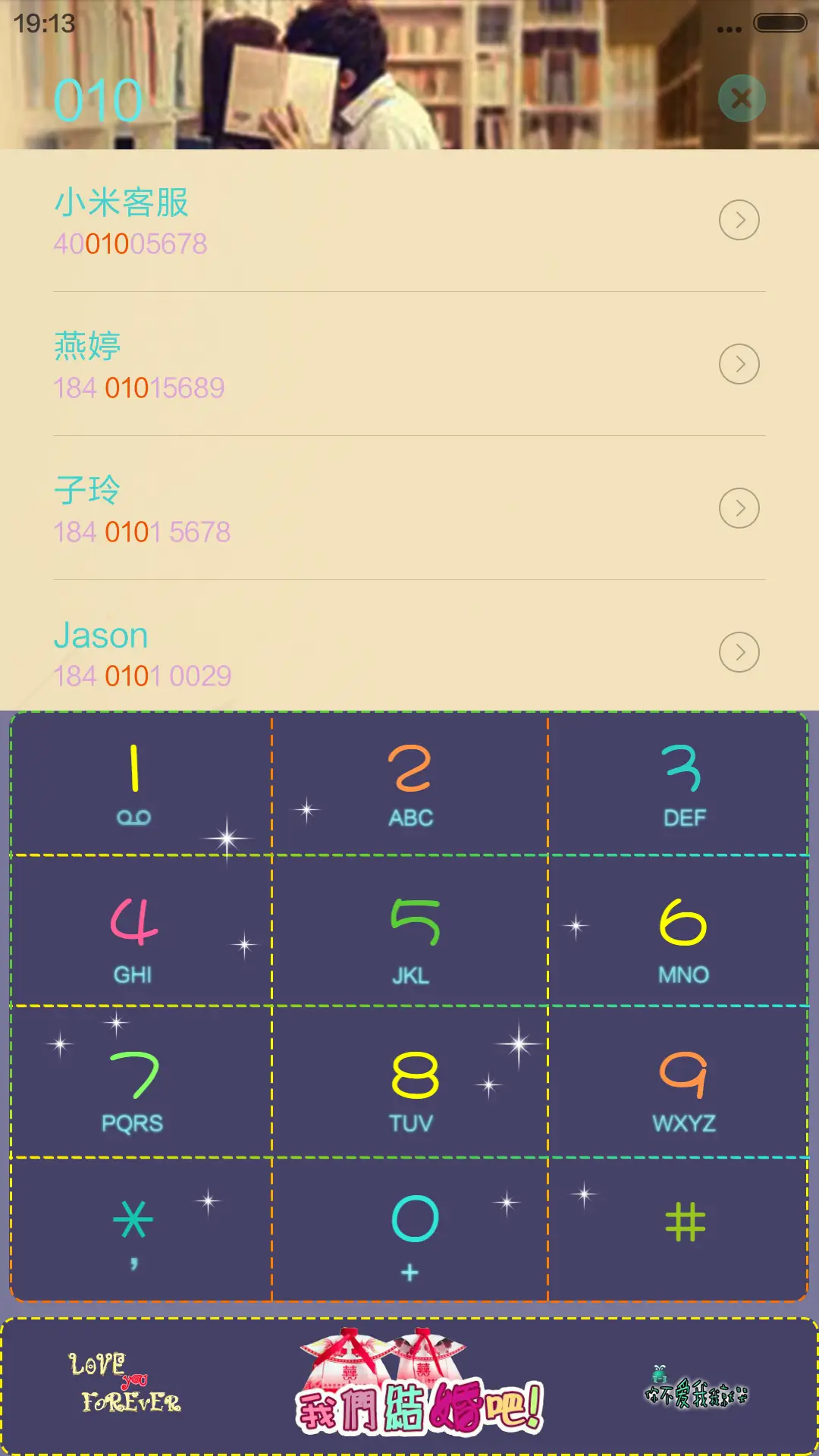Expand details for contact 子玲

pos(738,508)
